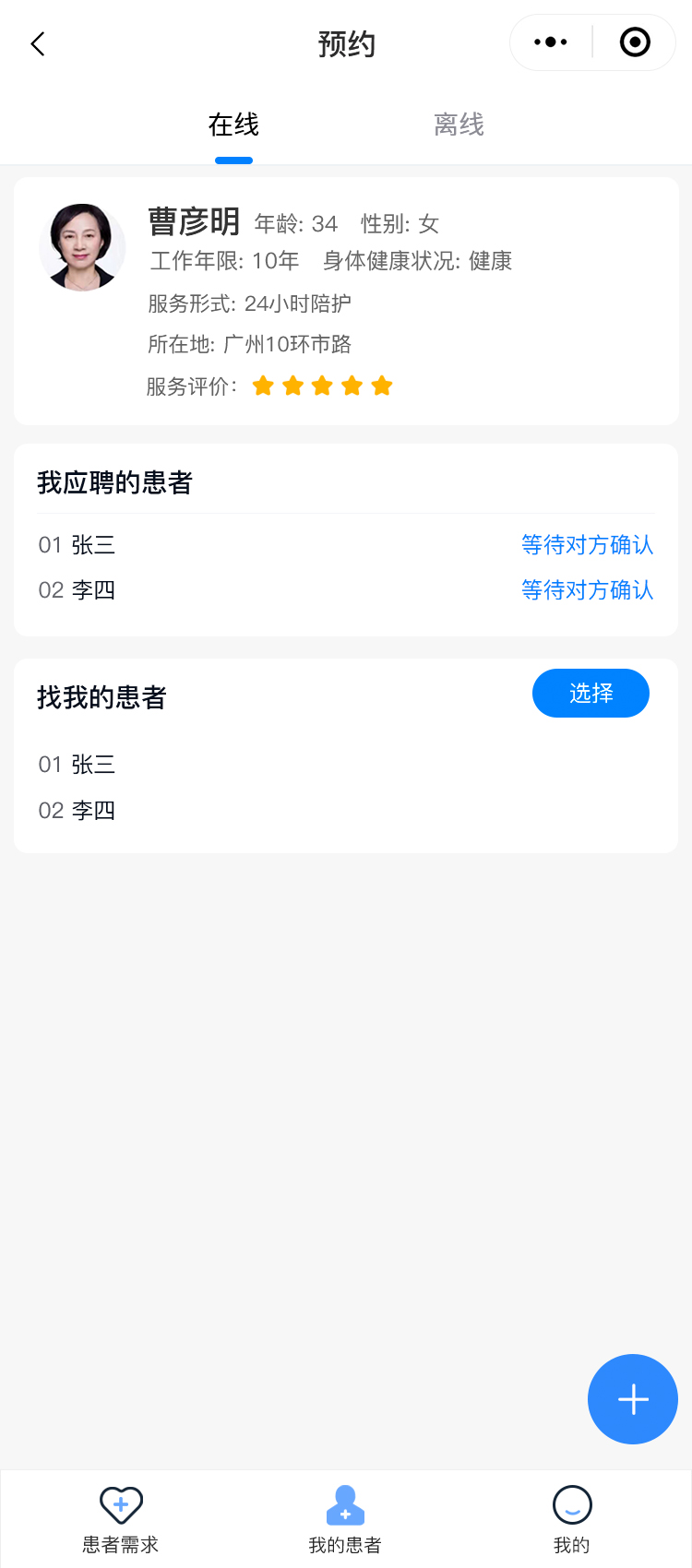
Task: Open 曹彦明's caregiver profile card
Action: [x=346, y=301]
